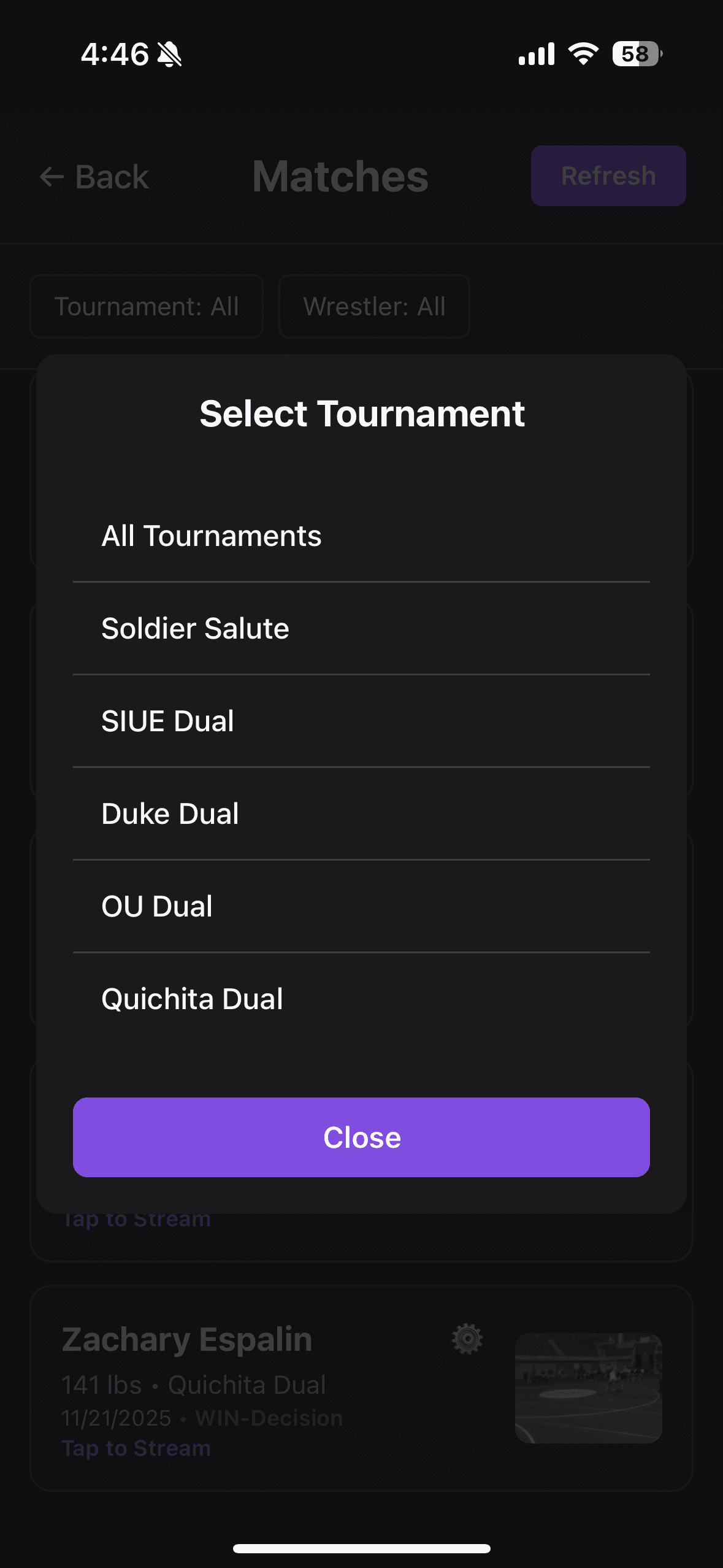Open the Tournament: All filter

[x=147, y=306]
